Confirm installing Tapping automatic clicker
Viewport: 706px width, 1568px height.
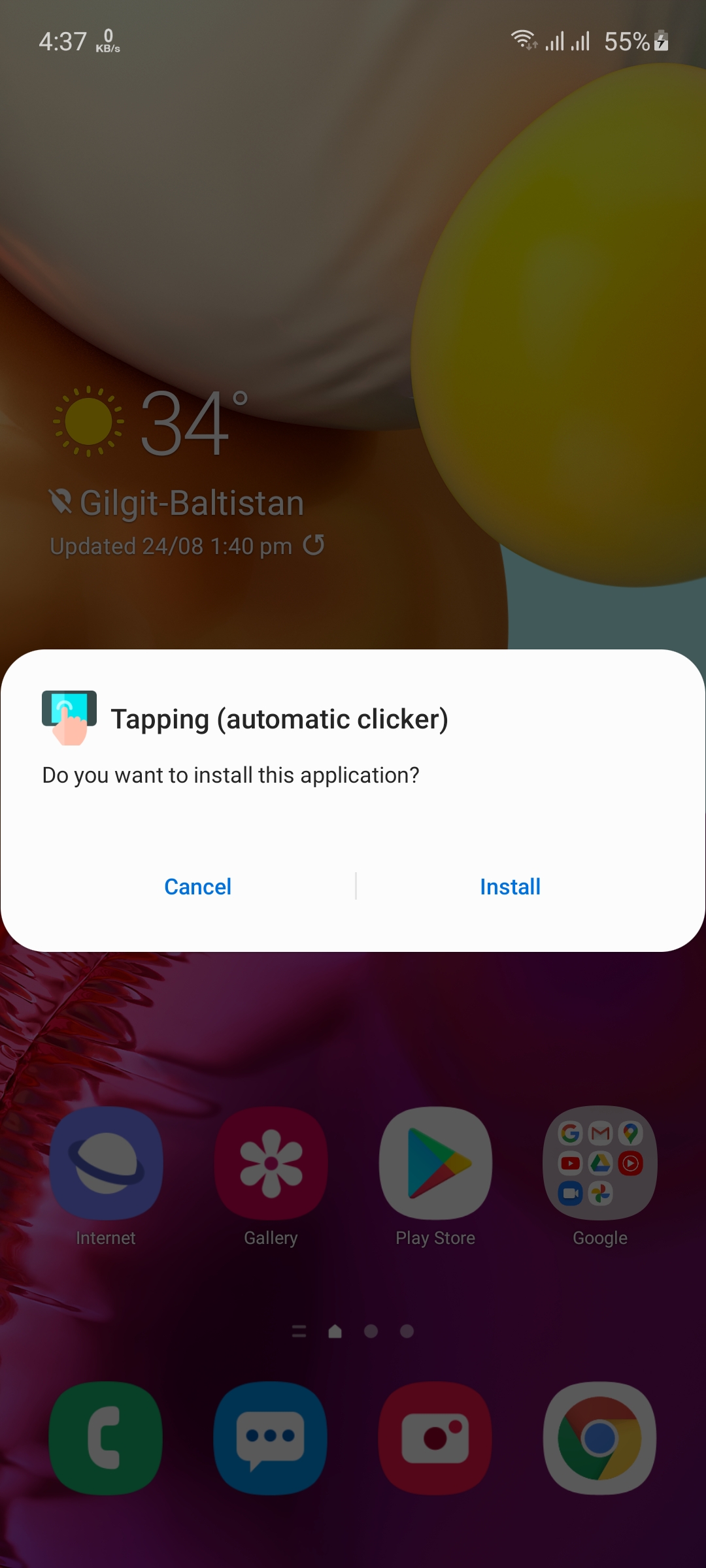coord(510,887)
